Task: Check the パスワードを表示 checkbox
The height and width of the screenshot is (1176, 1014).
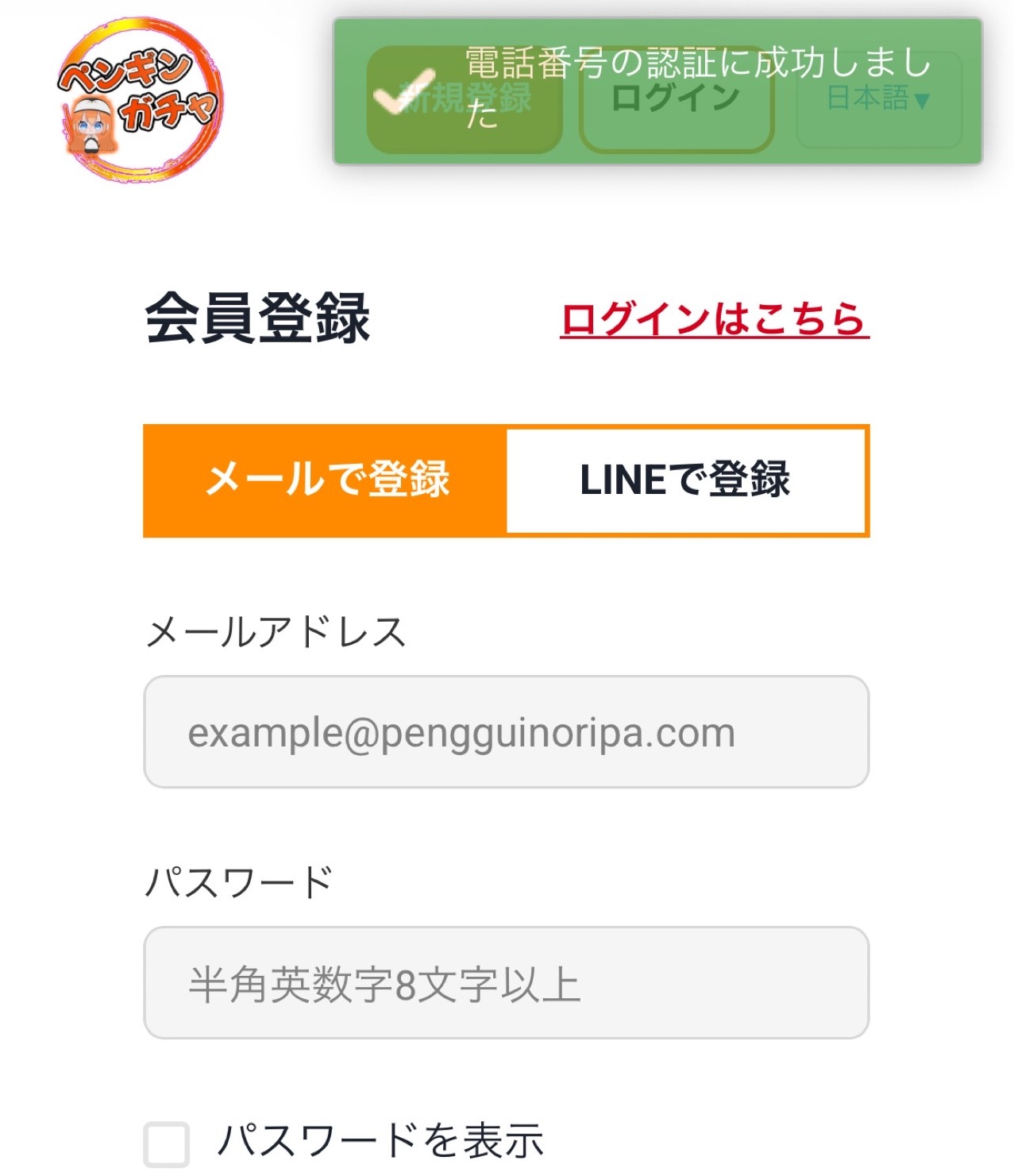Action: (167, 1143)
